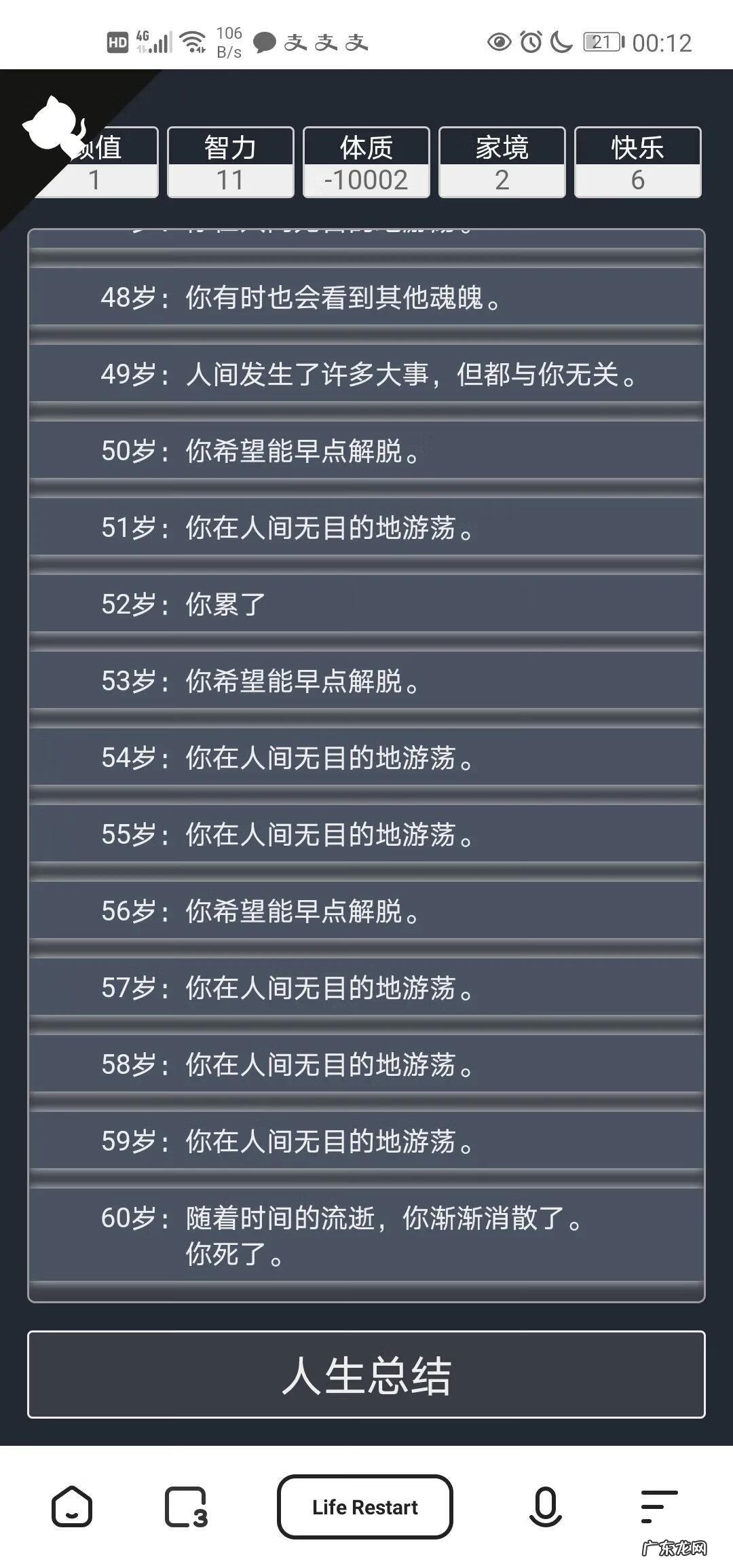Toggle the night mode moon icon
This screenshot has width=733, height=1568.
click(x=561, y=43)
